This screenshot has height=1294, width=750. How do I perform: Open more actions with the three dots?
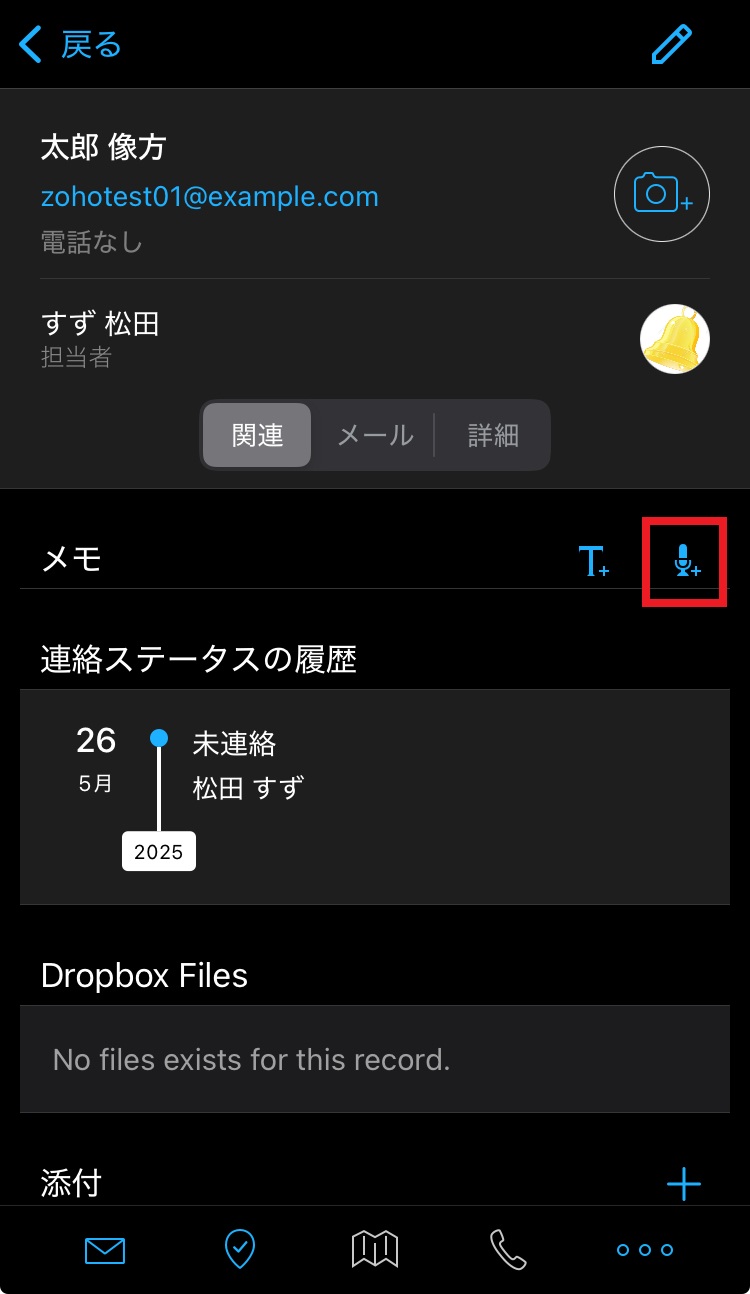(x=645, y=1250)
